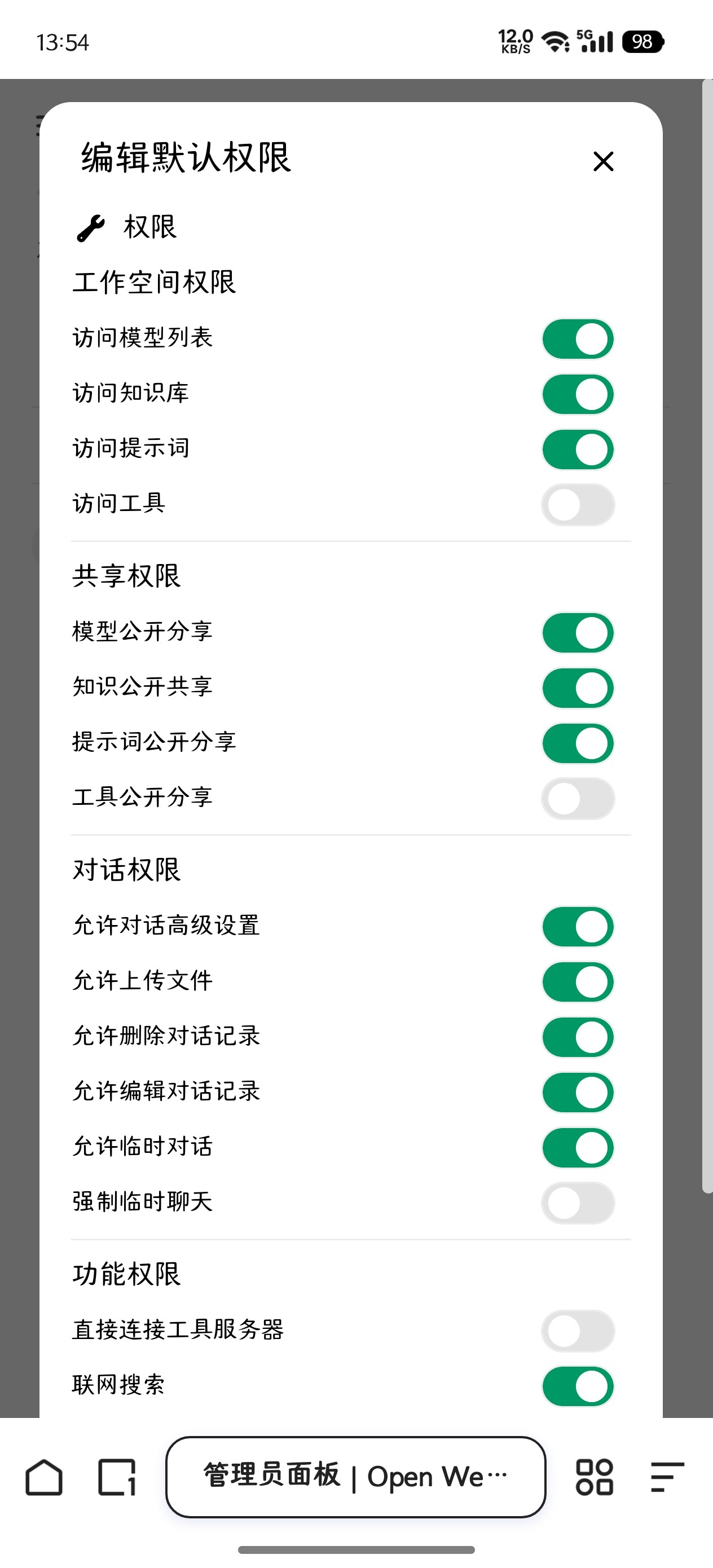Go to the browser home page
The image size is (713, 1568).
point(44,1477)
